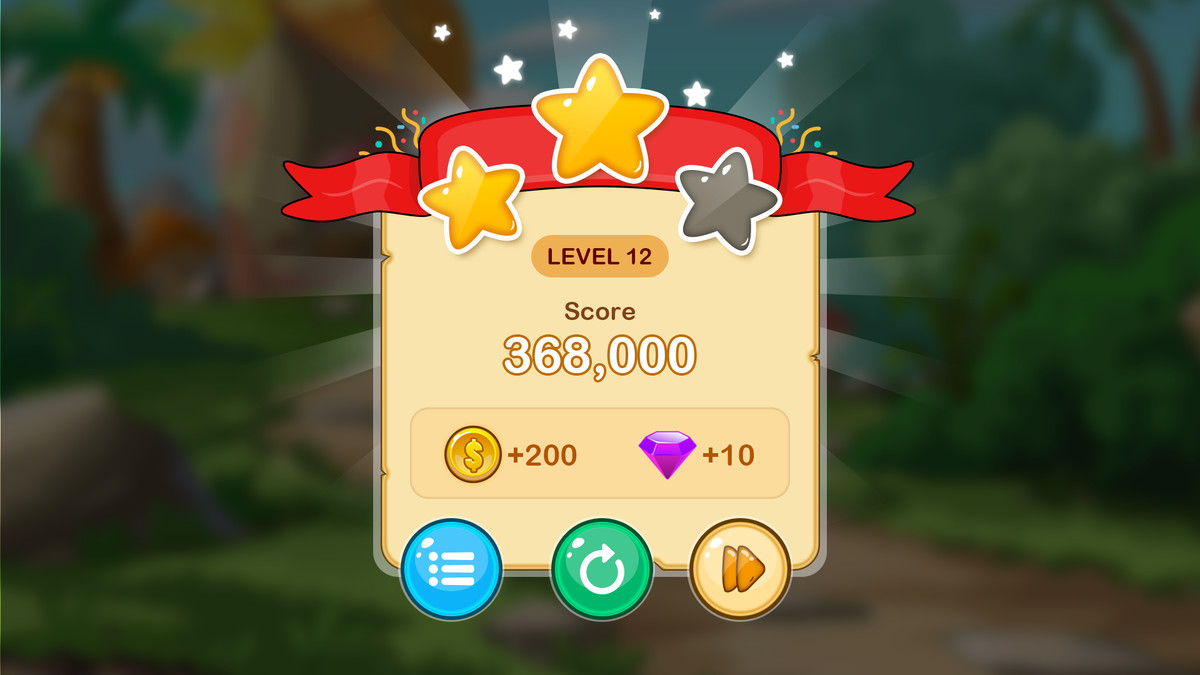Continue to the next level with the orange button
This screenshot has width=1200, height=675.
click(740, 569)
